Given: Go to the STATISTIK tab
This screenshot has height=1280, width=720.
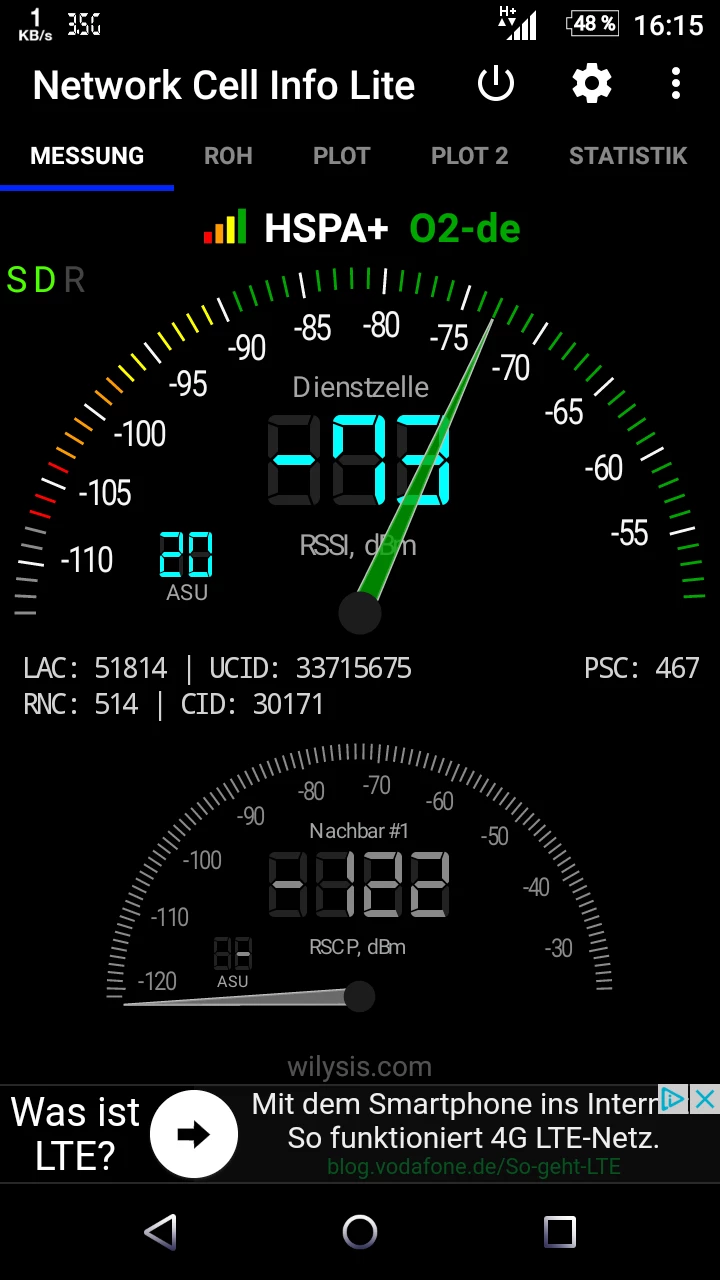Looking at the screenshot, I should pyautogui.click(x=627, y=156).
